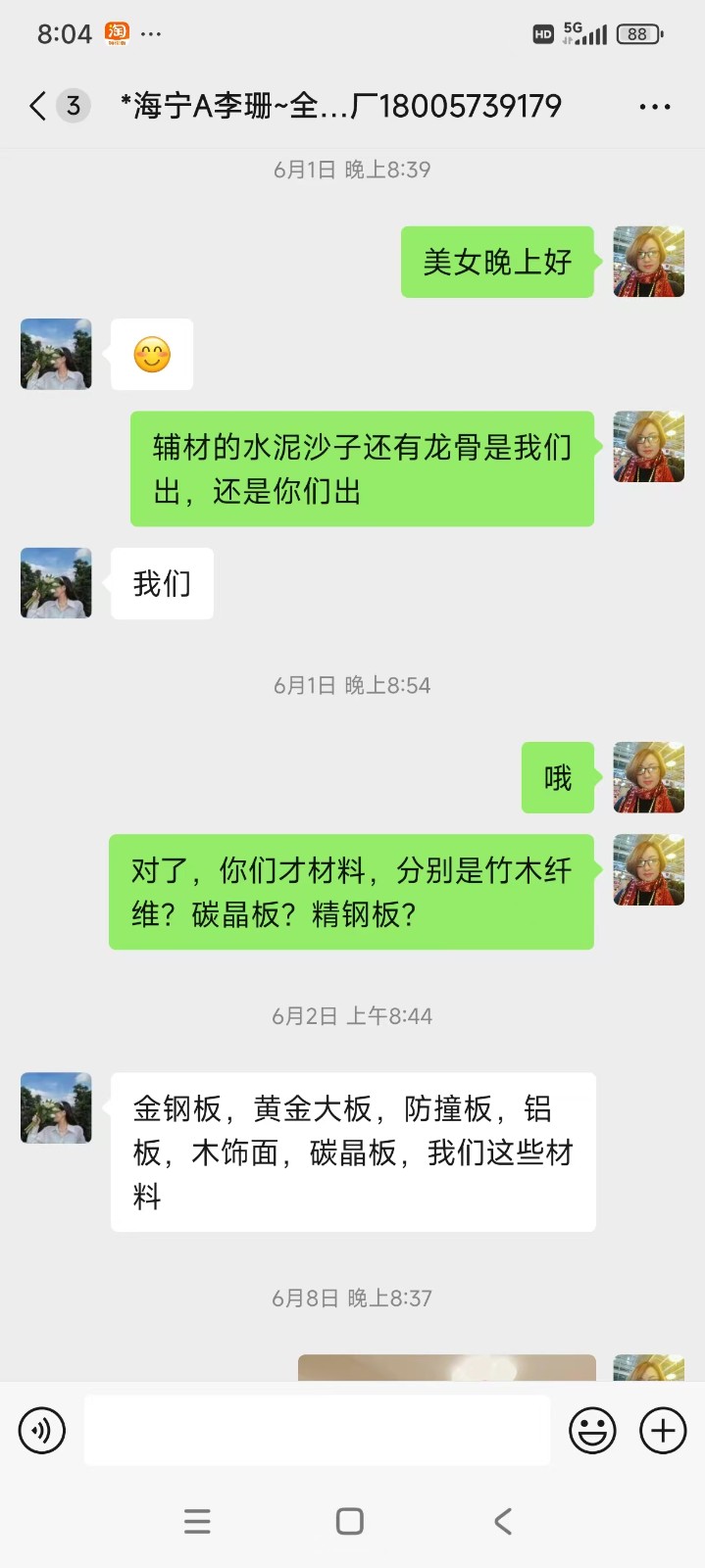Viewport: 705px width, 1568px height.
Task: Open the system recent apps menu
Action: pyautogui.click(x=197, y=1521)
